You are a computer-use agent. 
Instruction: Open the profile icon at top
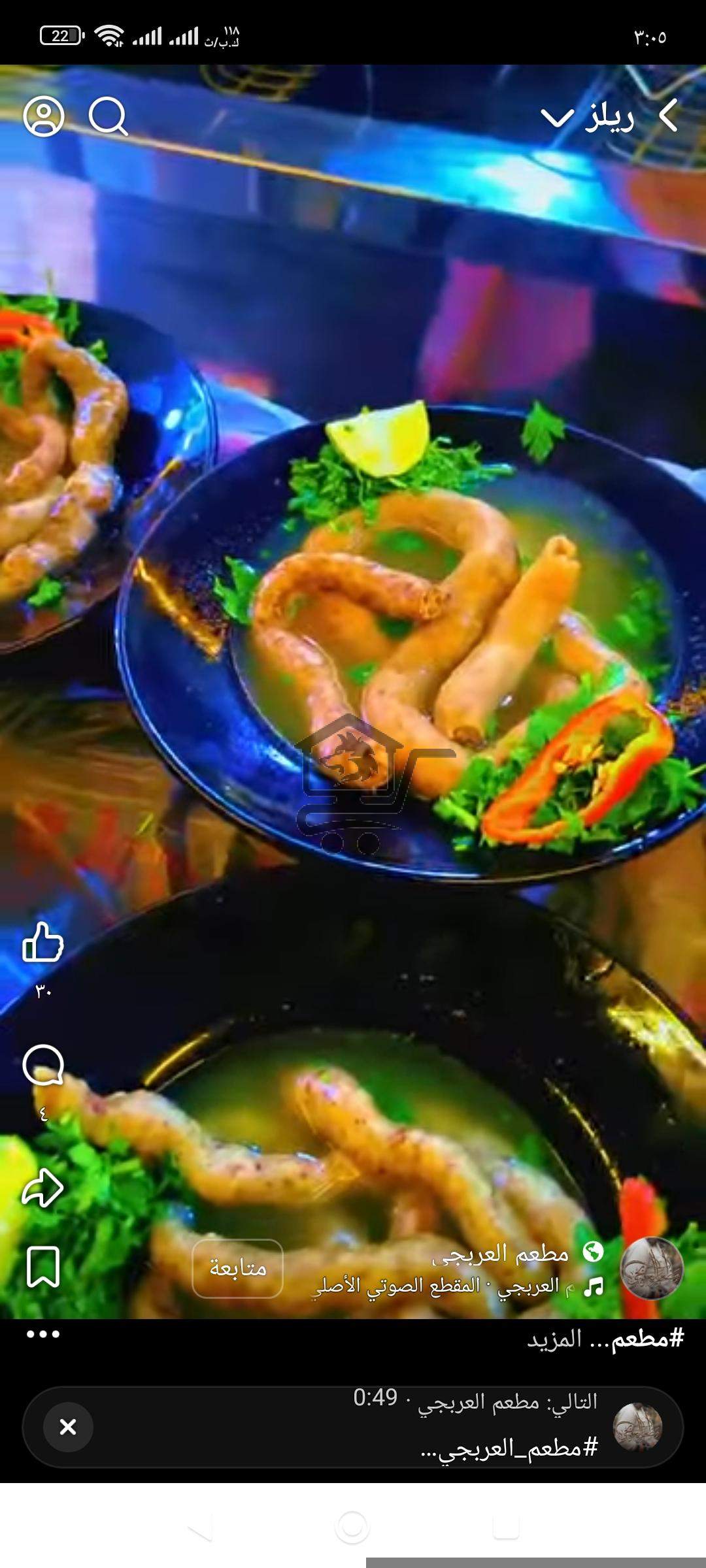(44, 117)
